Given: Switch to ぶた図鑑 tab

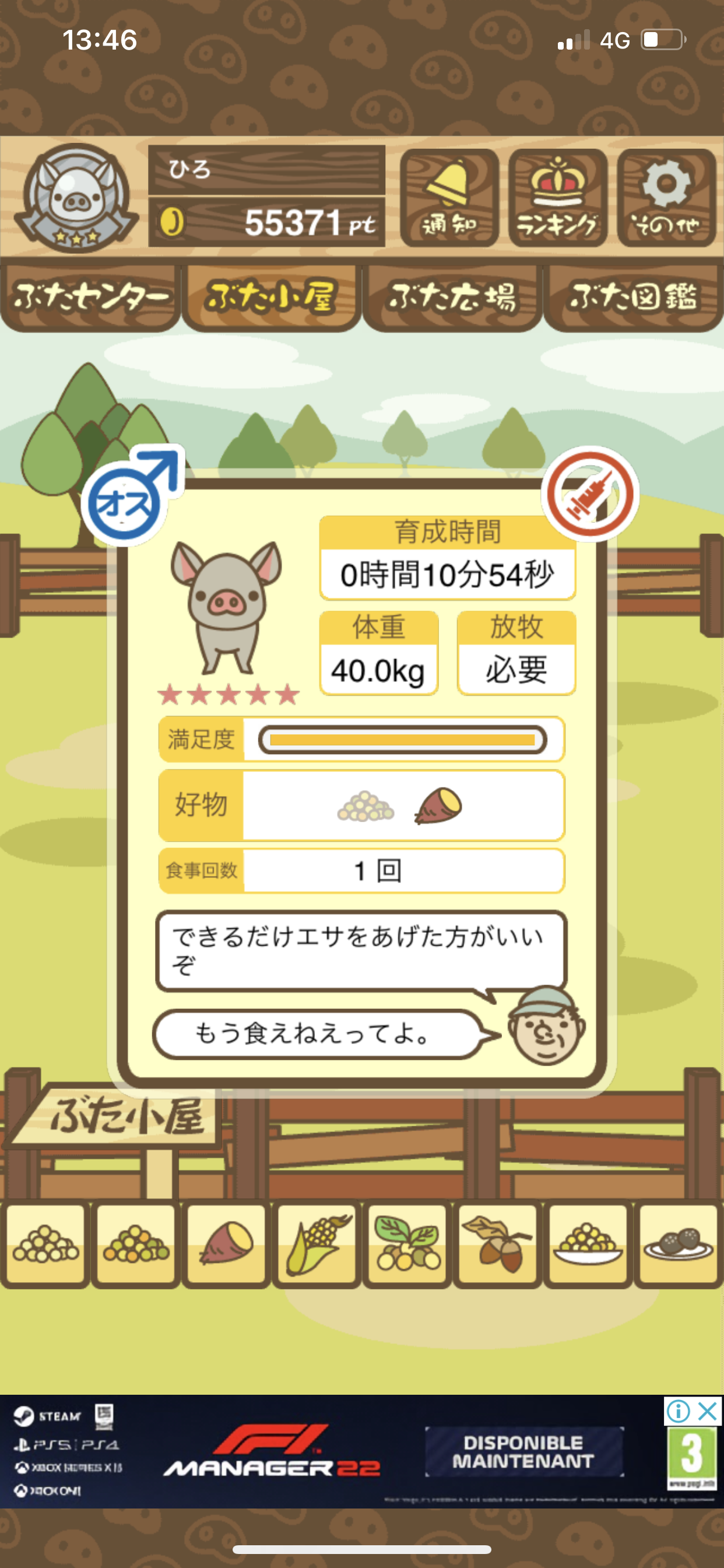Looking at the screenshot, I should (632, 297).
